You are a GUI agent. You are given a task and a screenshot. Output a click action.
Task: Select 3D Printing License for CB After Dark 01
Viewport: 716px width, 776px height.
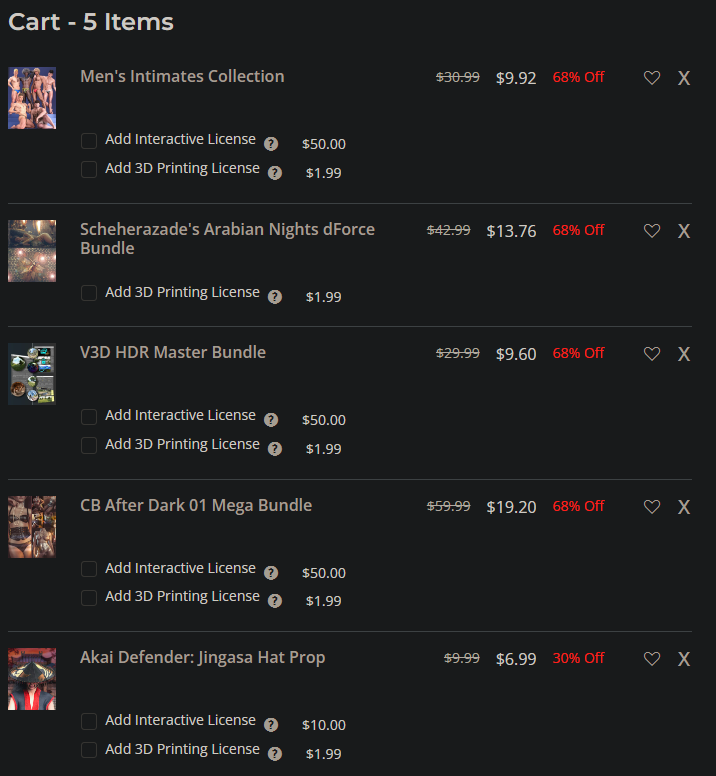[89, 598]
